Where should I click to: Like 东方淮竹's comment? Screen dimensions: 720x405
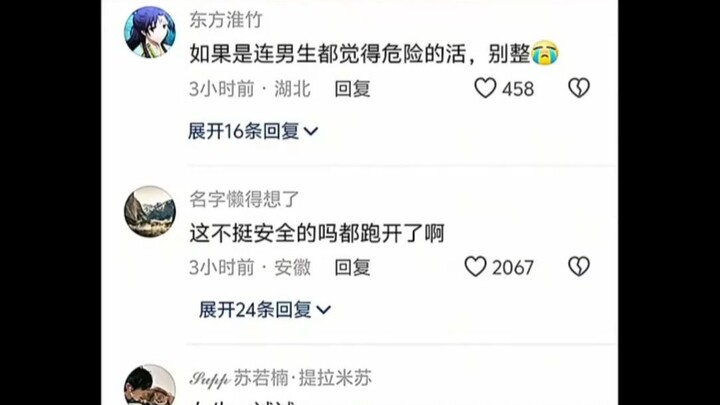pyautogui.click(x=486, y=89)
